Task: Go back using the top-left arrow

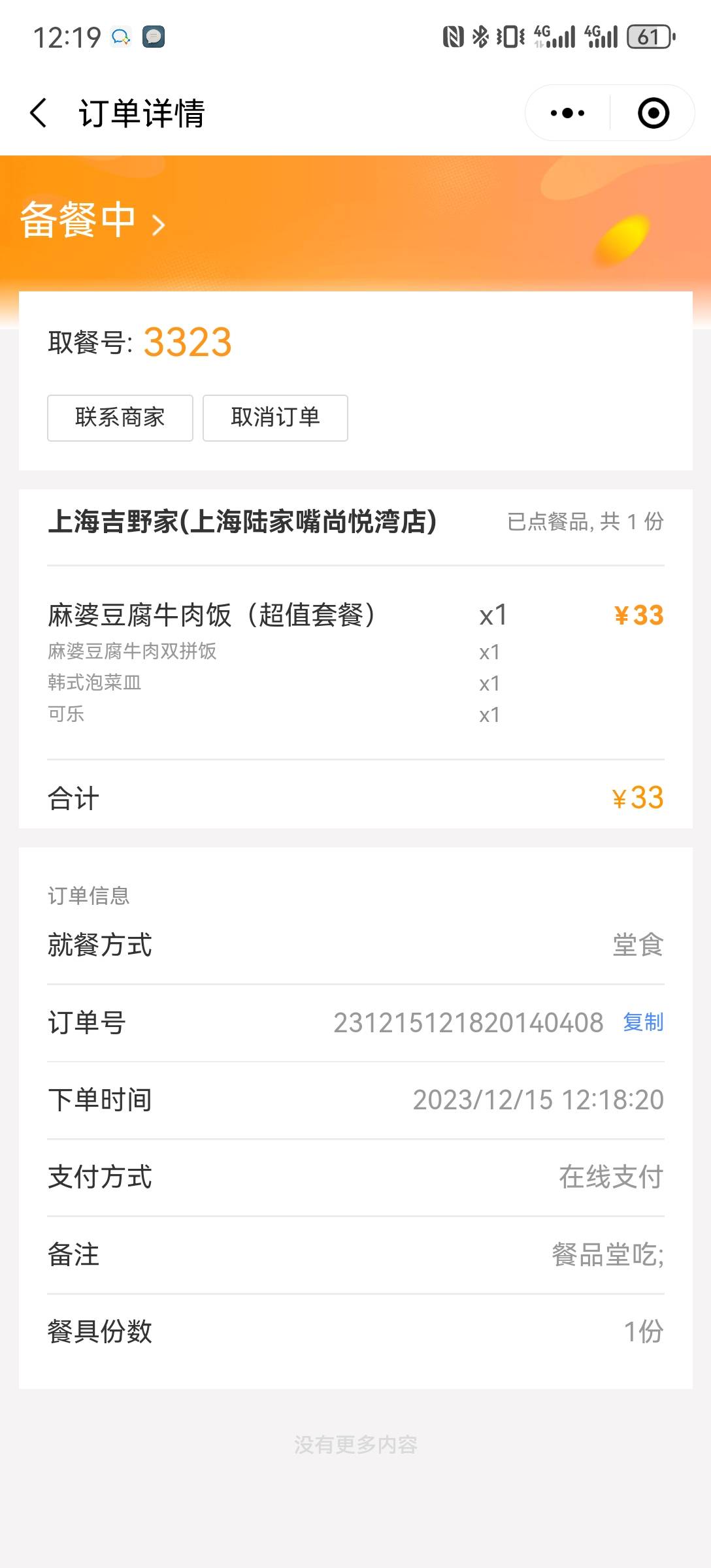Action: click(39, 113)
